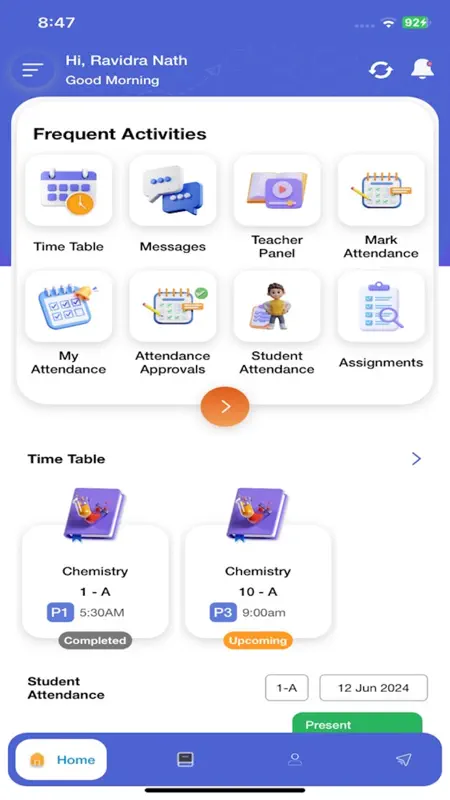Switch to the profile tab
The height and width of the screenshot is (800, 450).
[x=294, y=760]
